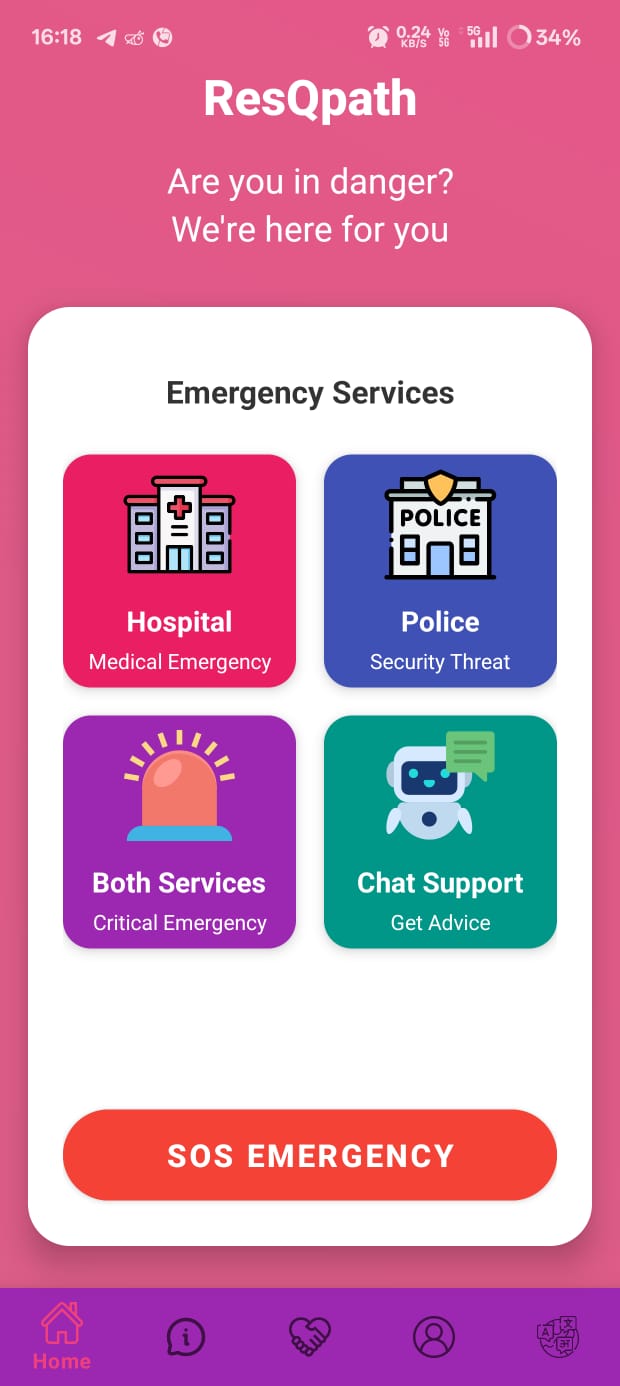Open the info chat bubble tab
620x1386 pixels.
pos(186,1336)
